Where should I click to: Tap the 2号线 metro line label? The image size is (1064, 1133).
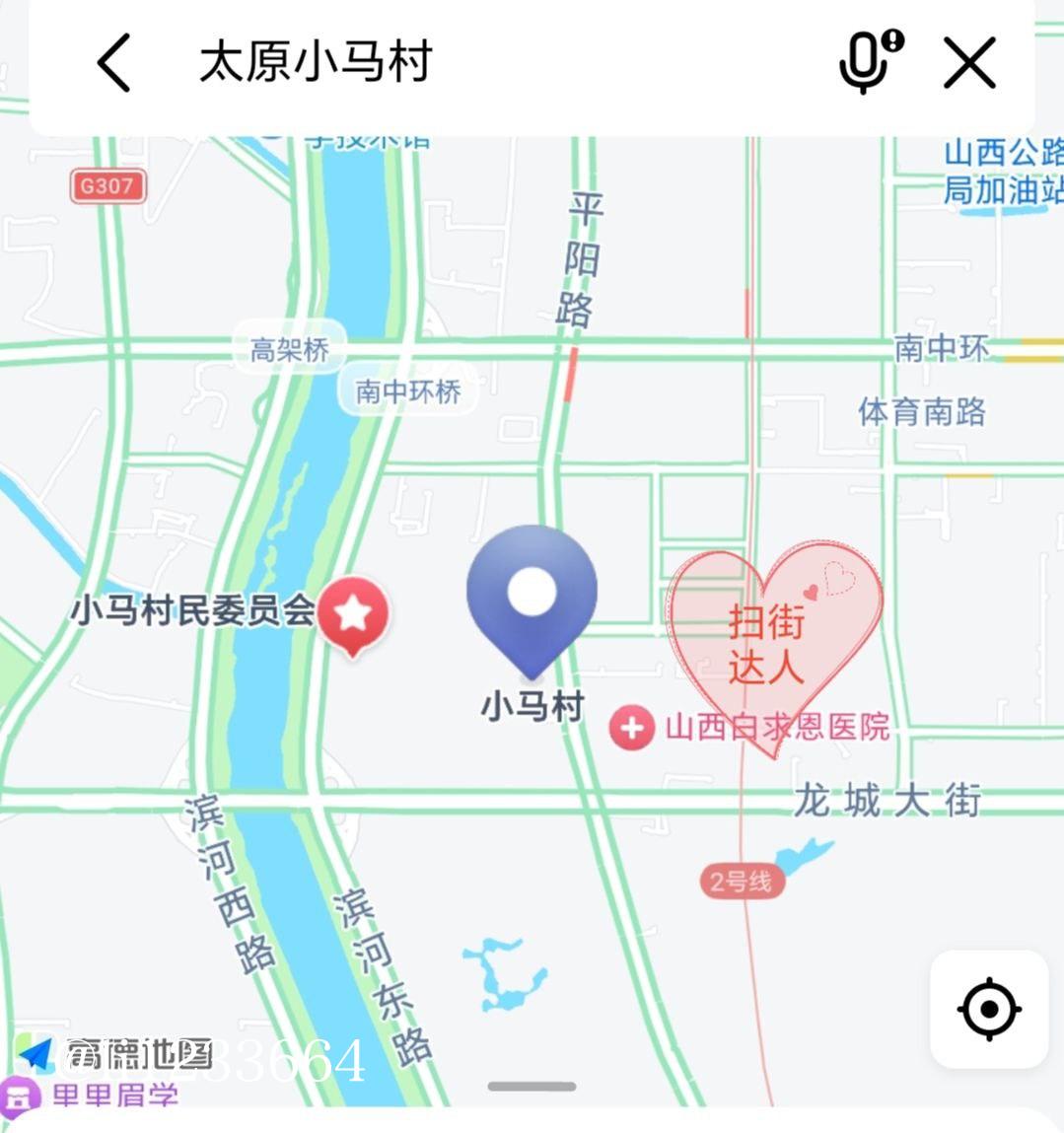tap(741, 879)
